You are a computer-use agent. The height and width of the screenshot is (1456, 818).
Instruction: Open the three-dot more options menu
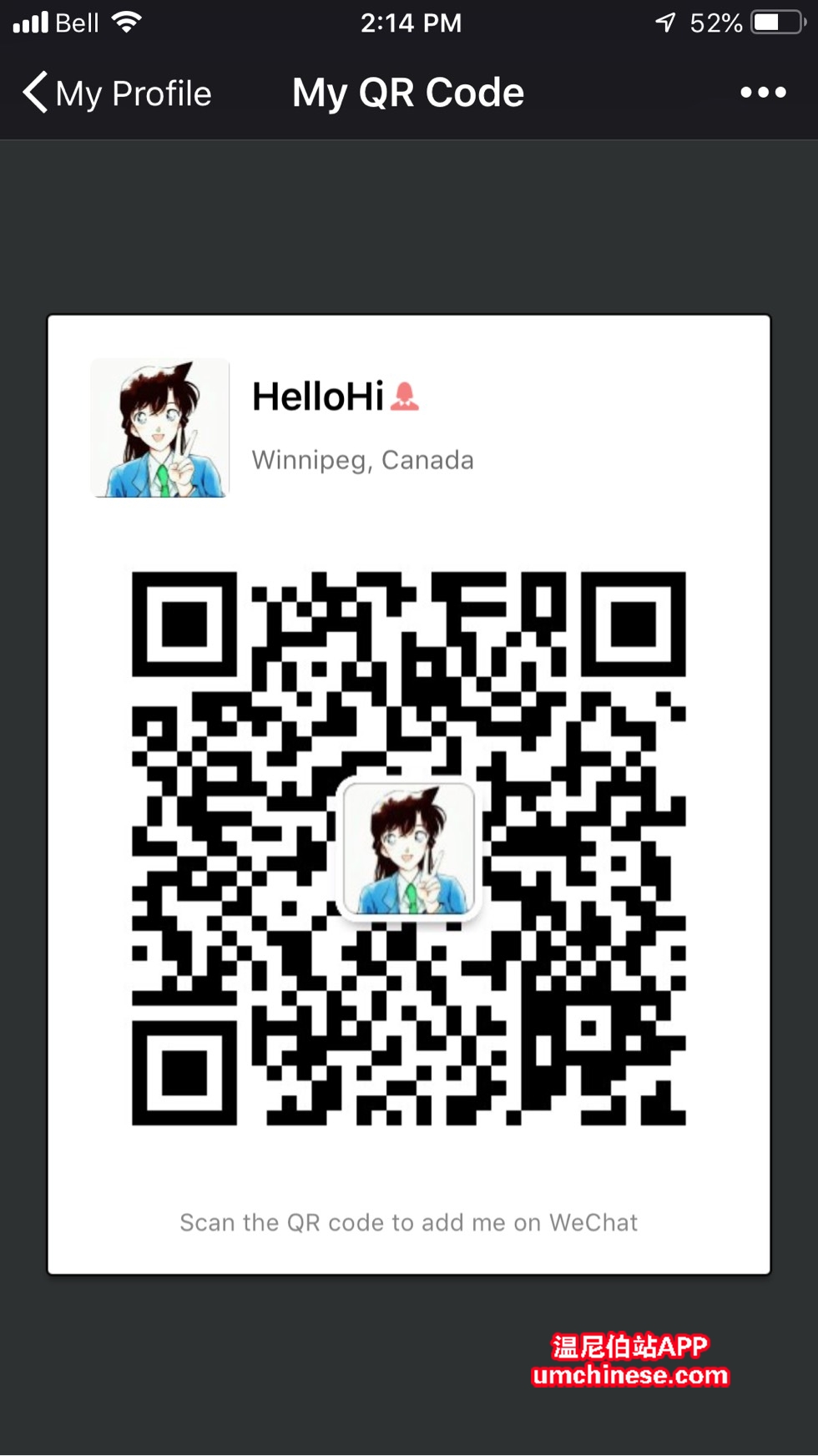(x=763, y=93)
